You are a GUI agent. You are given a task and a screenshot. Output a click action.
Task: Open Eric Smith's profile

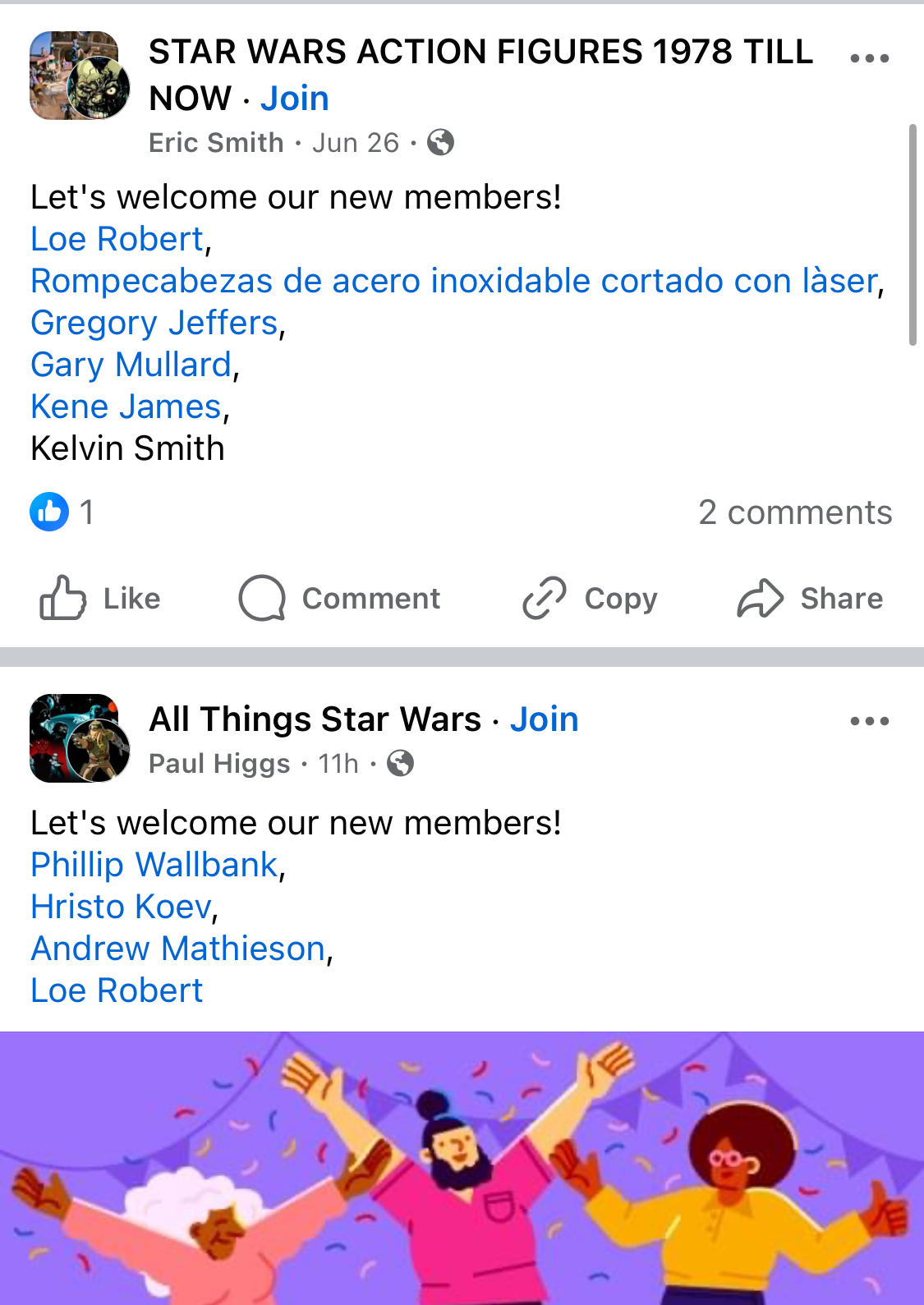point(215,143)
